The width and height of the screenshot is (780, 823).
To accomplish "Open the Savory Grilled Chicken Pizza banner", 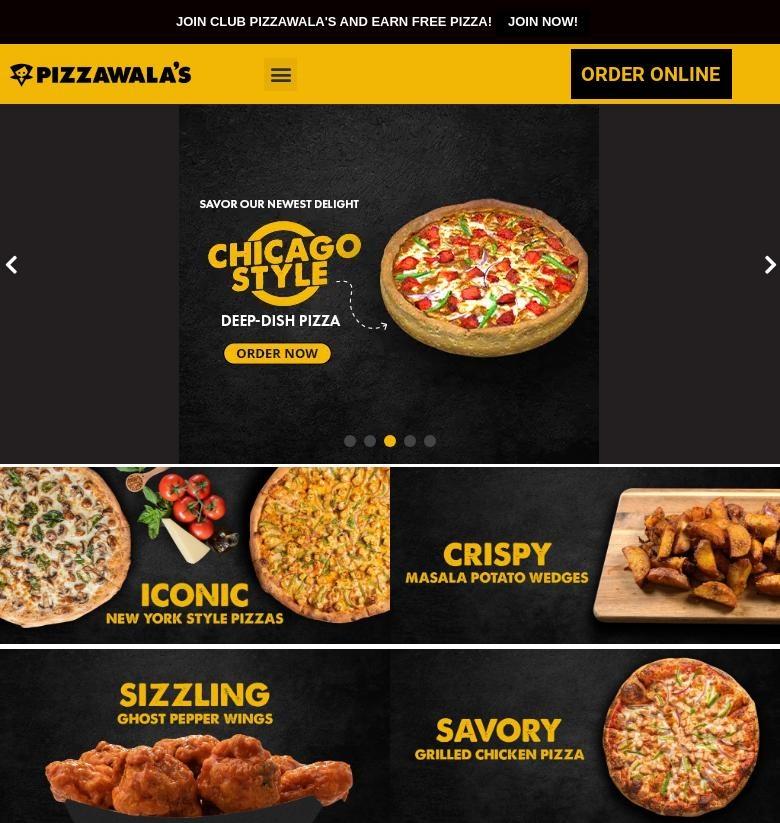I will (x=585, y=737).
